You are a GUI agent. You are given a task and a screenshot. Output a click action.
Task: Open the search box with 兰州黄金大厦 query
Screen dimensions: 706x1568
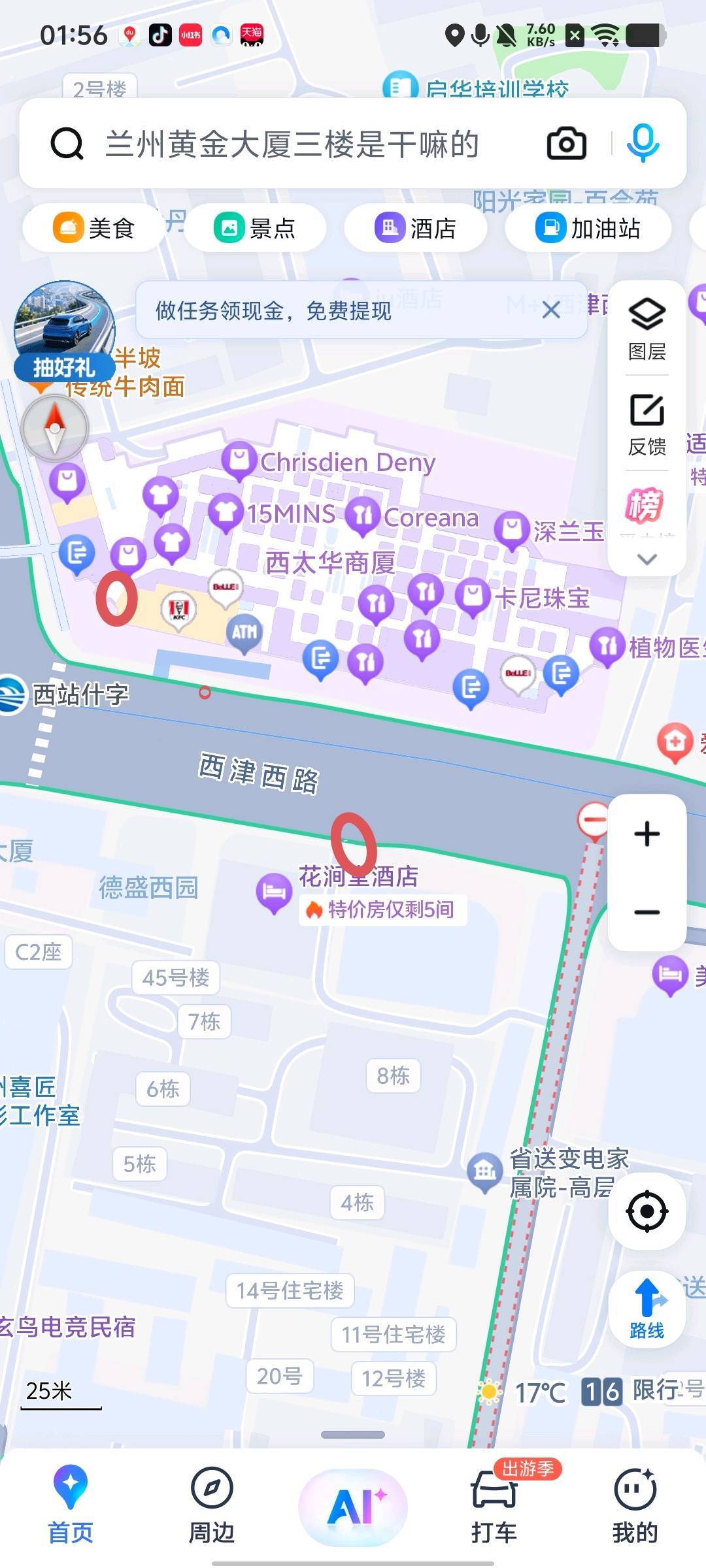(x=292, y=144)
